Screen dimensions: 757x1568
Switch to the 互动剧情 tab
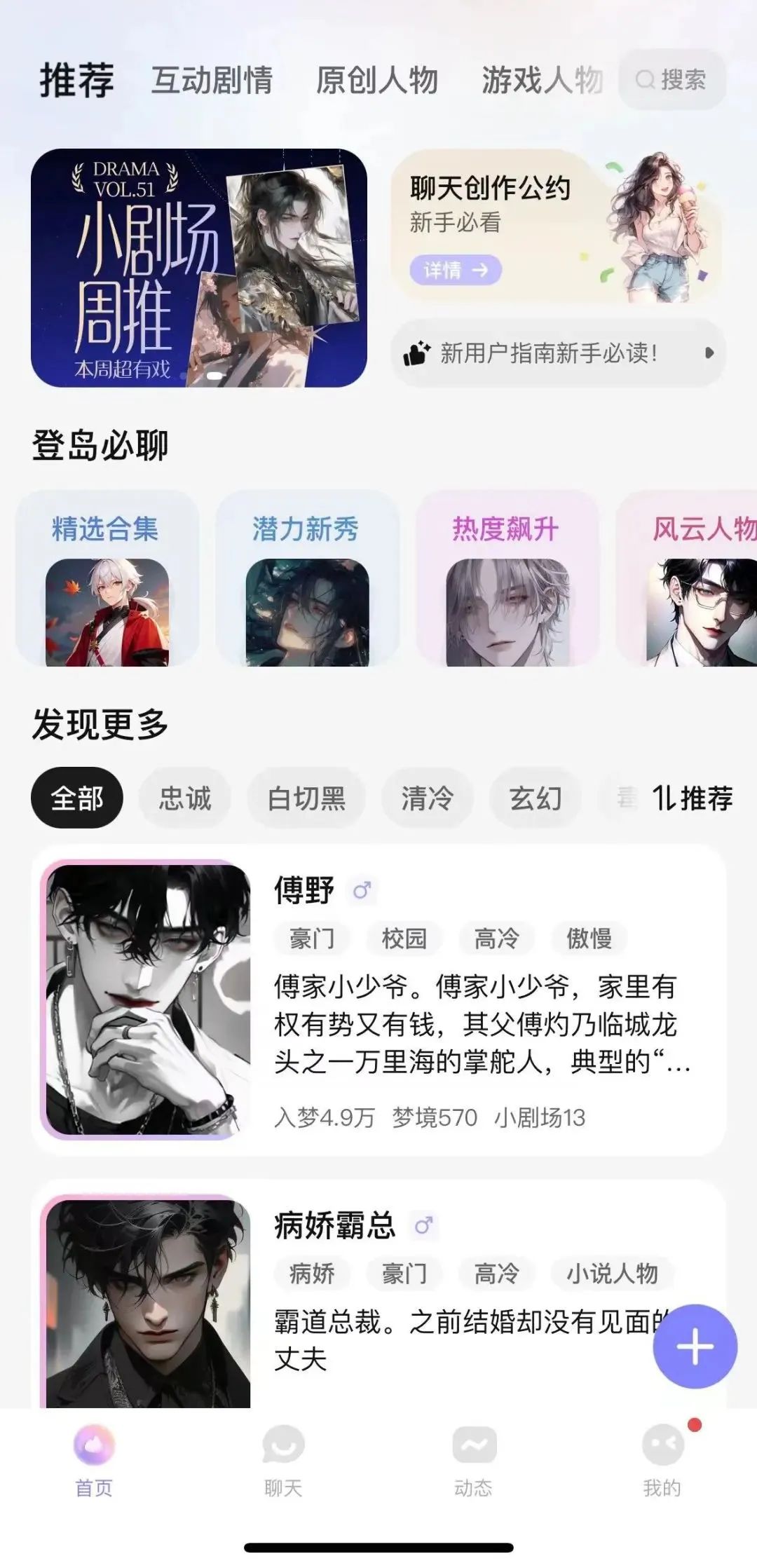coord(212,80)
